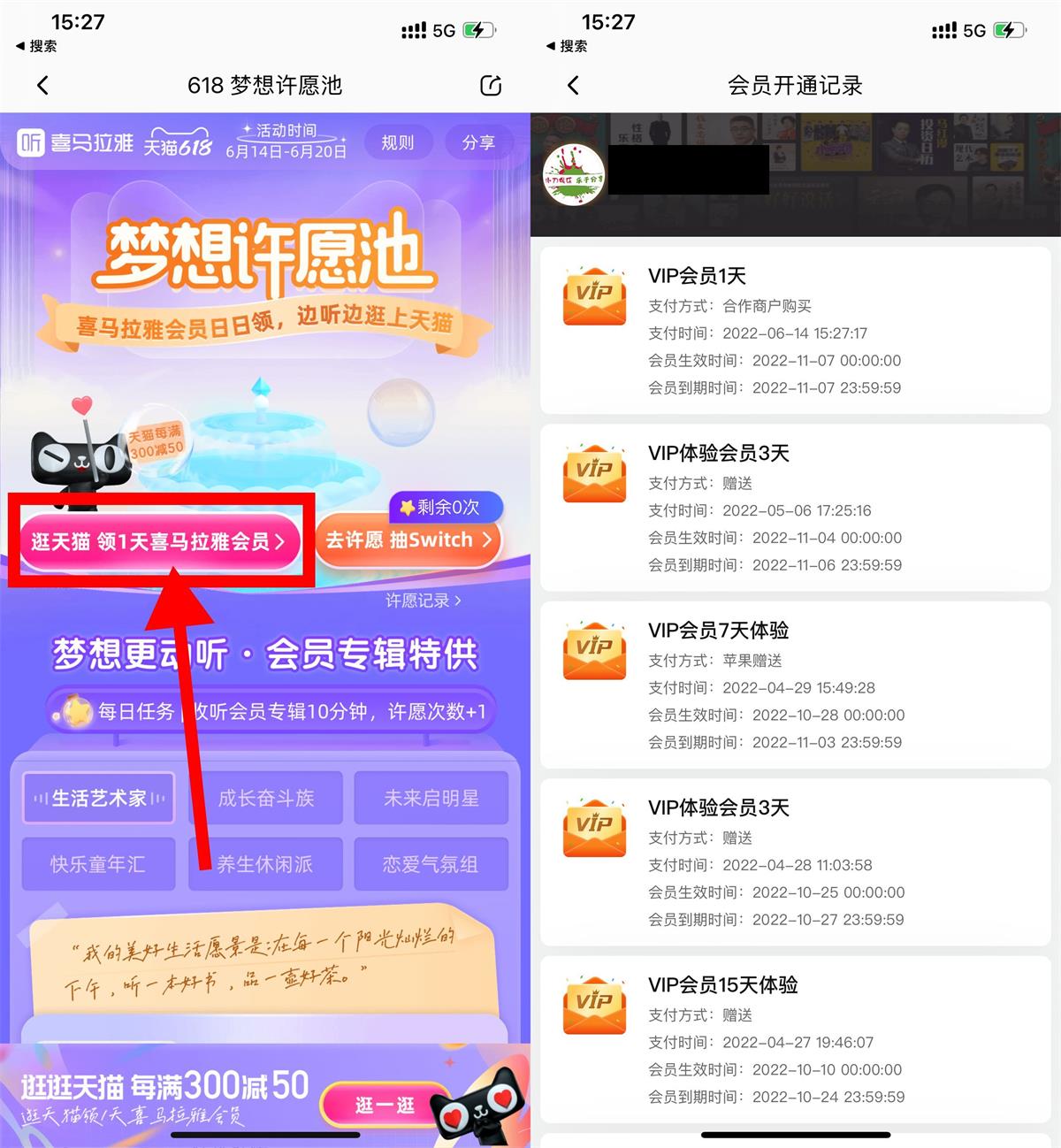1061x1148 pixels.
Task: Tap the 逛一逛 button
Action: (385, 1106)
